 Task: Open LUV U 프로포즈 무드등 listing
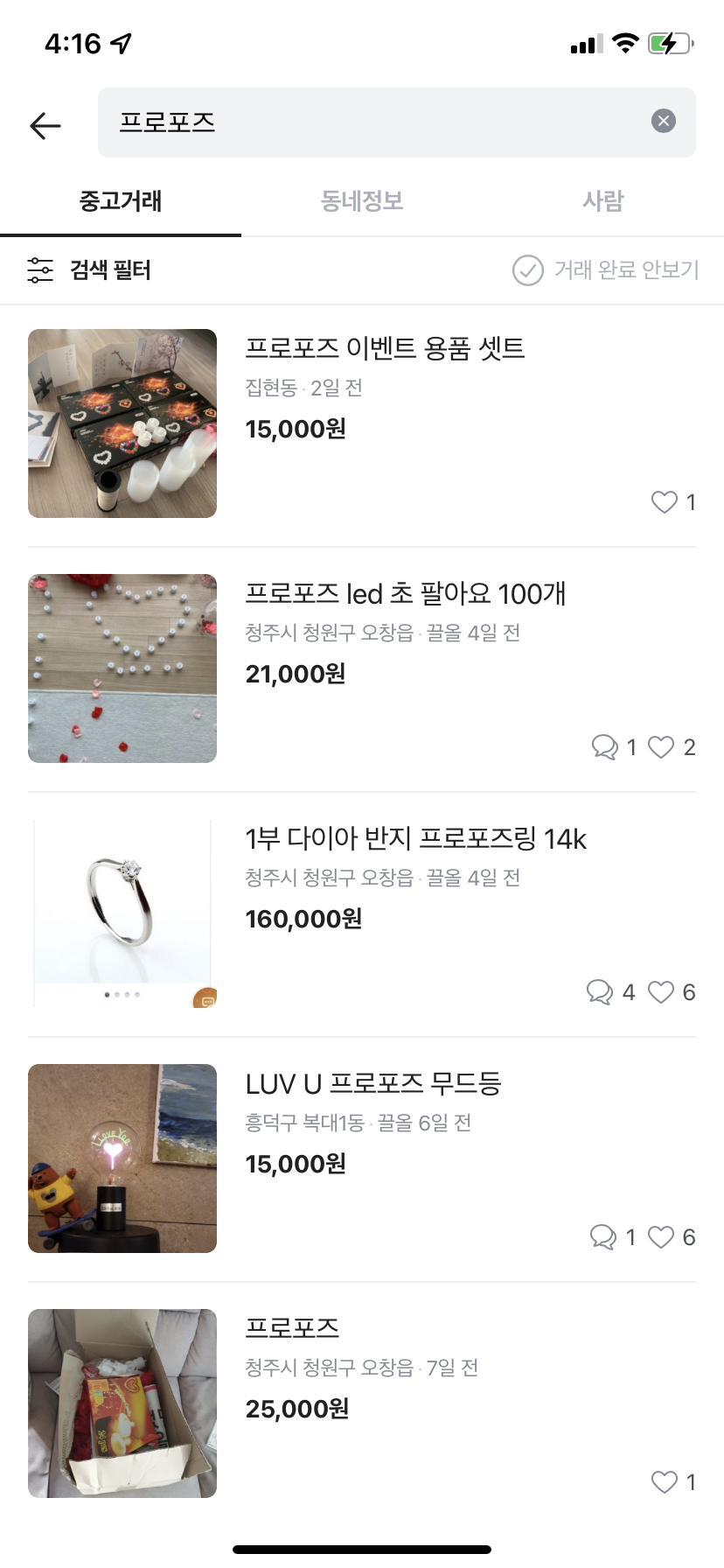(372, 1084)
